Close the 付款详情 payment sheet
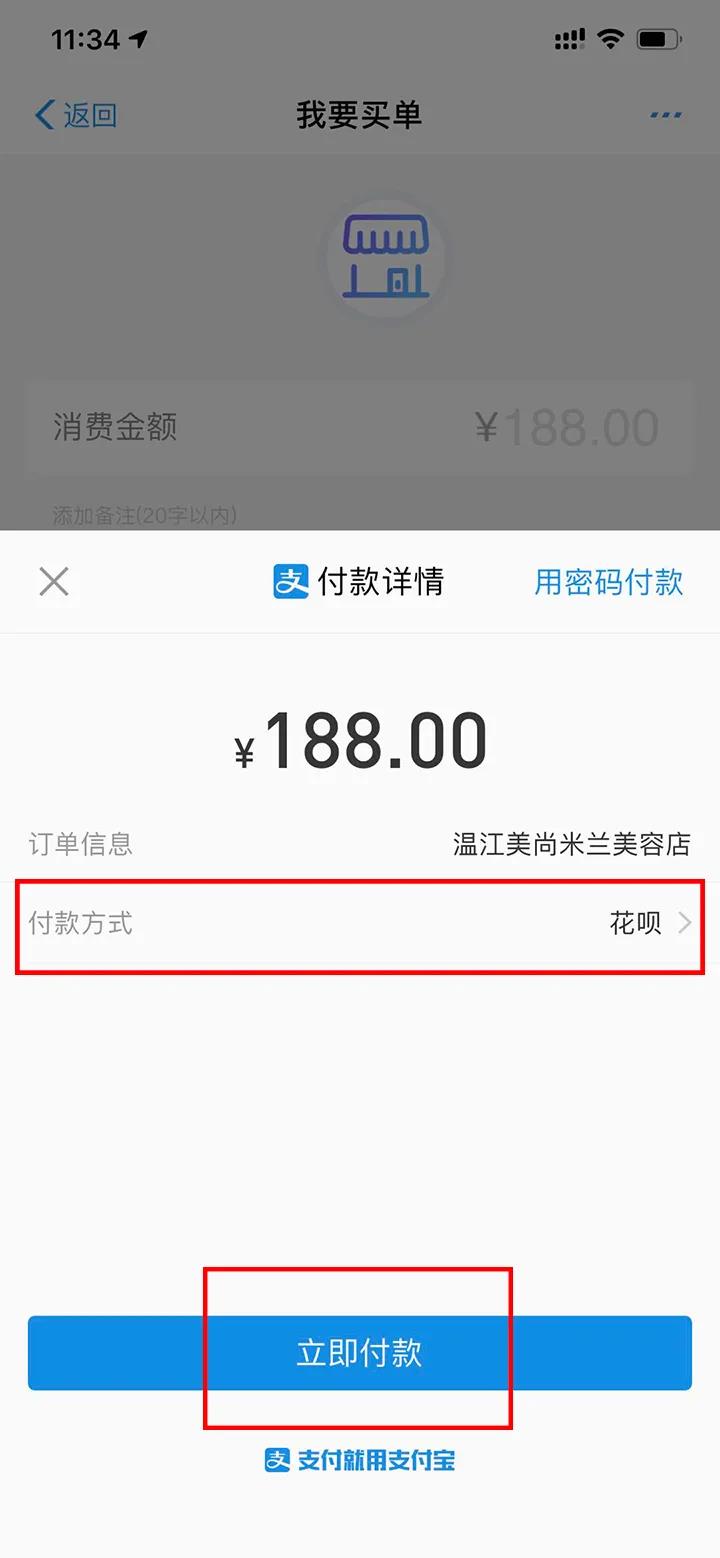This screenshot has height=1558, width=720. 54,581
